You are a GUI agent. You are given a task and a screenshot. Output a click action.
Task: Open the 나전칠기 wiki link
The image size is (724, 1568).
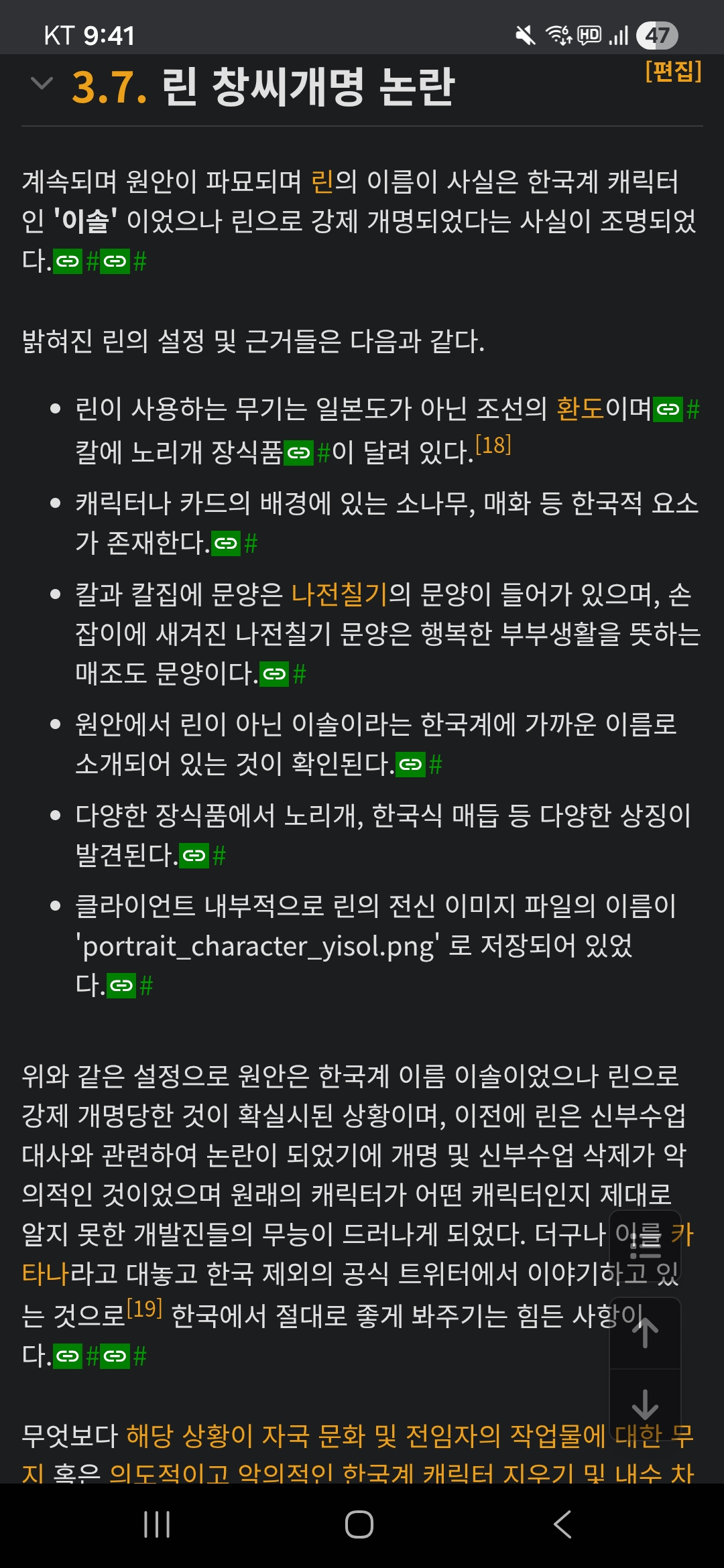tap(339, 594)
